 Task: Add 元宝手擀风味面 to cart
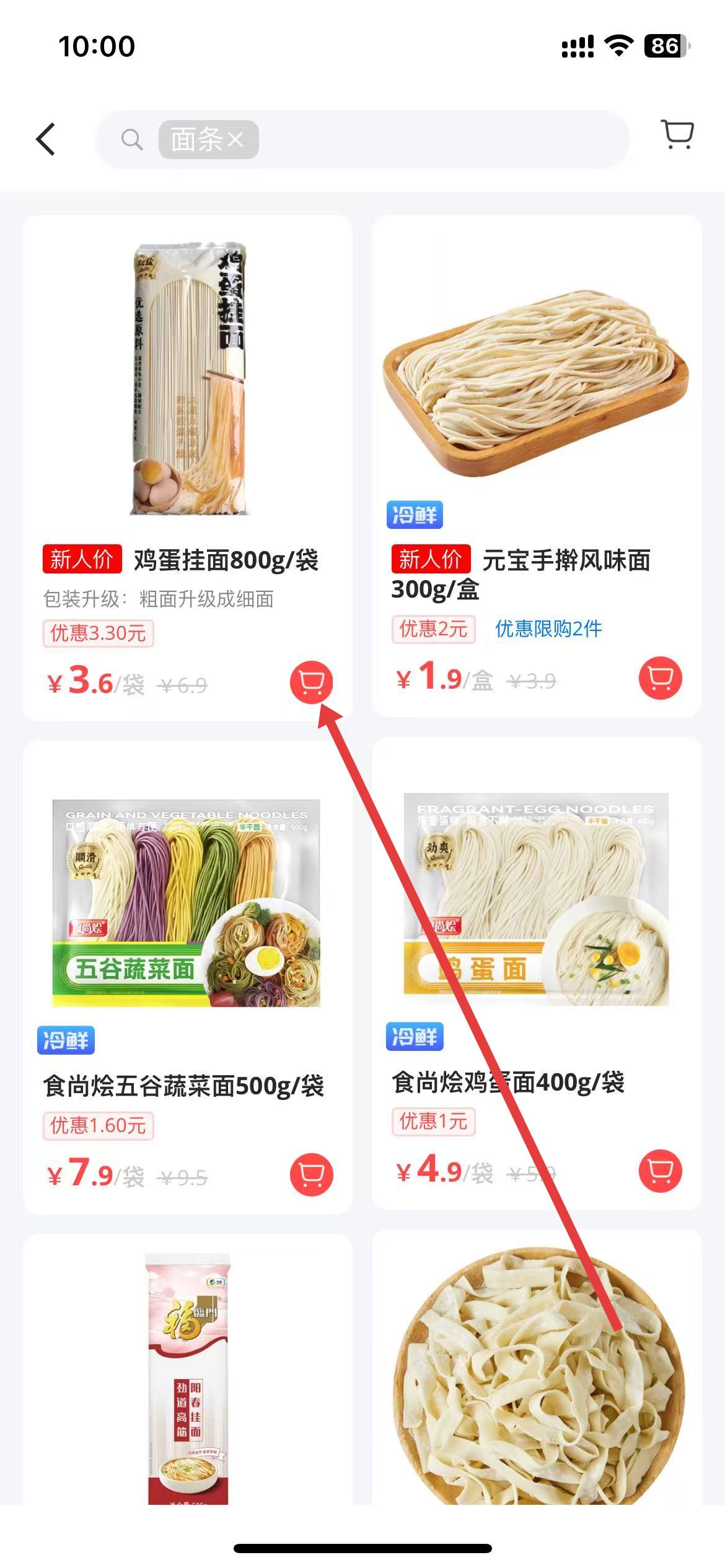click(660, 678)
